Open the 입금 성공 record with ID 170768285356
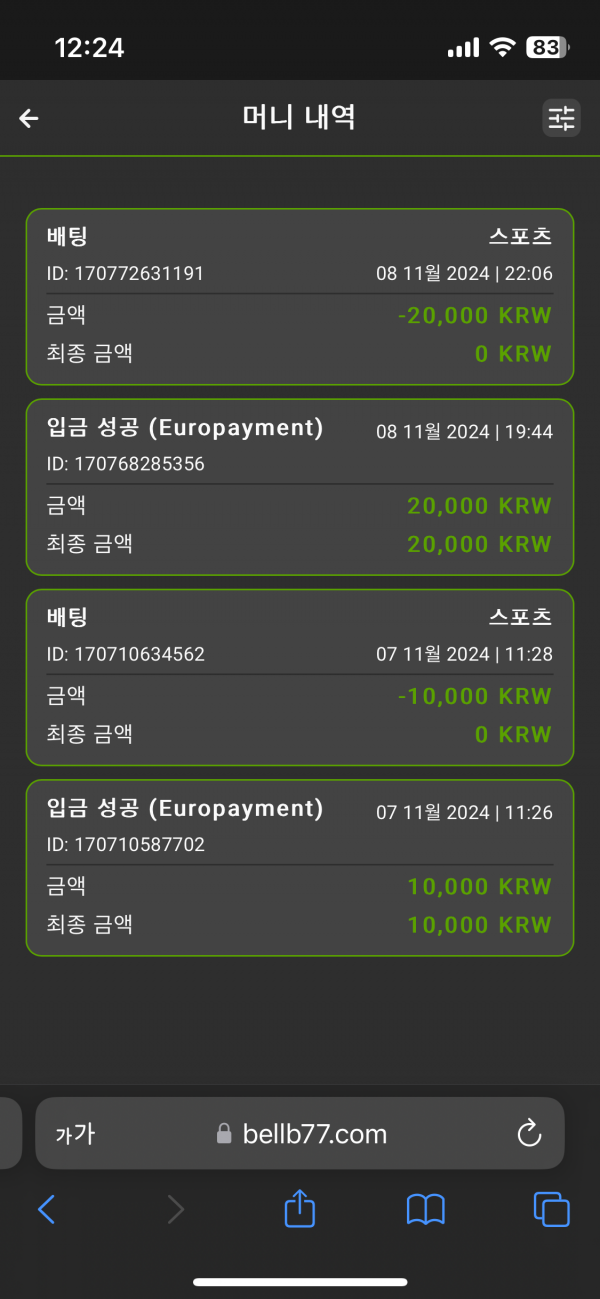The width and height of the screenshot is (600, 1299). (300, 487)
